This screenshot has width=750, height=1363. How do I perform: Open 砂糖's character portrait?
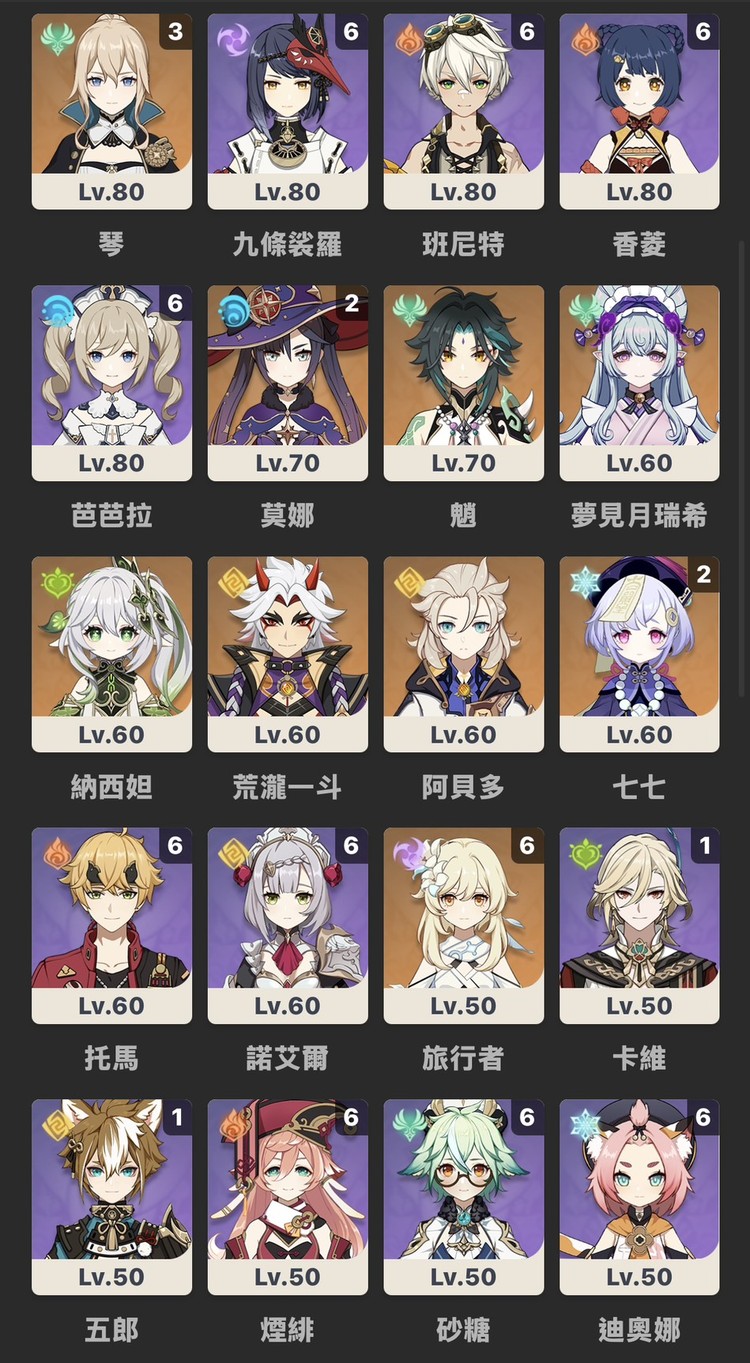click(x=463, y=1183)
